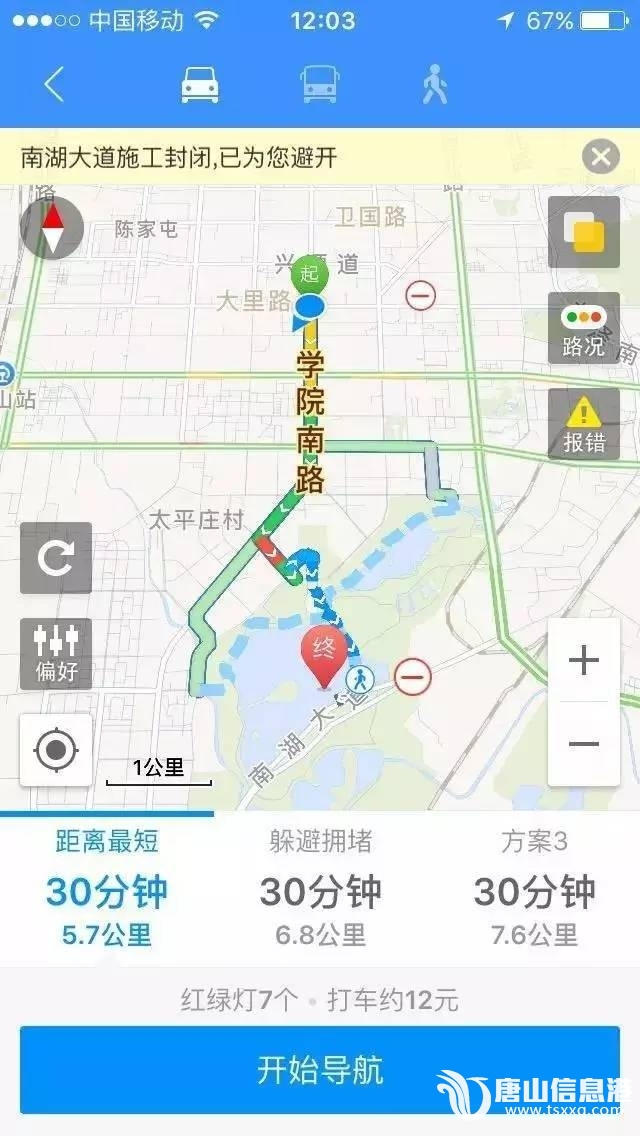Tap the compass to reset map orientation
640x1136 pixels.
click(x=52, y=229)
